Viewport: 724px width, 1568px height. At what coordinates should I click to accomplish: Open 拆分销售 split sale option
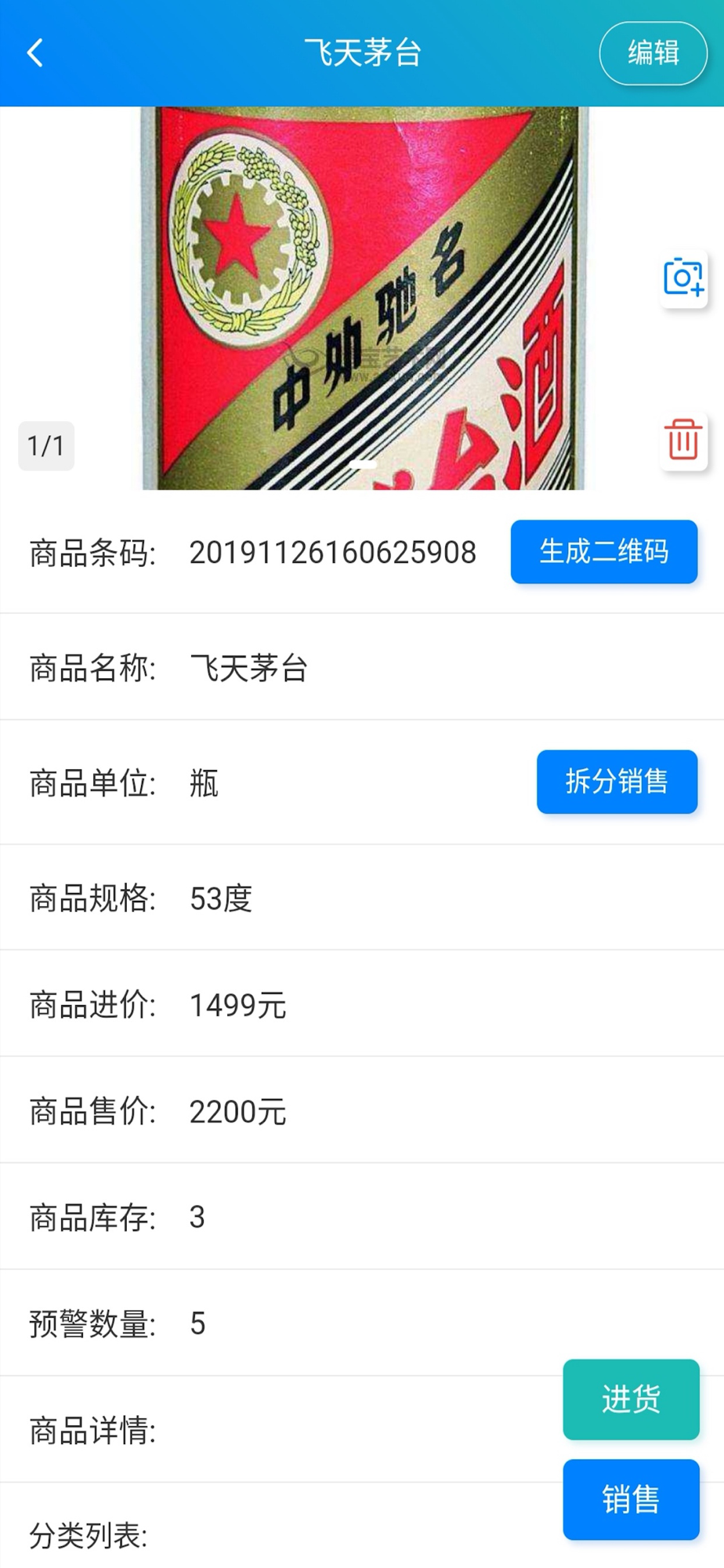[x=617, y=782]
